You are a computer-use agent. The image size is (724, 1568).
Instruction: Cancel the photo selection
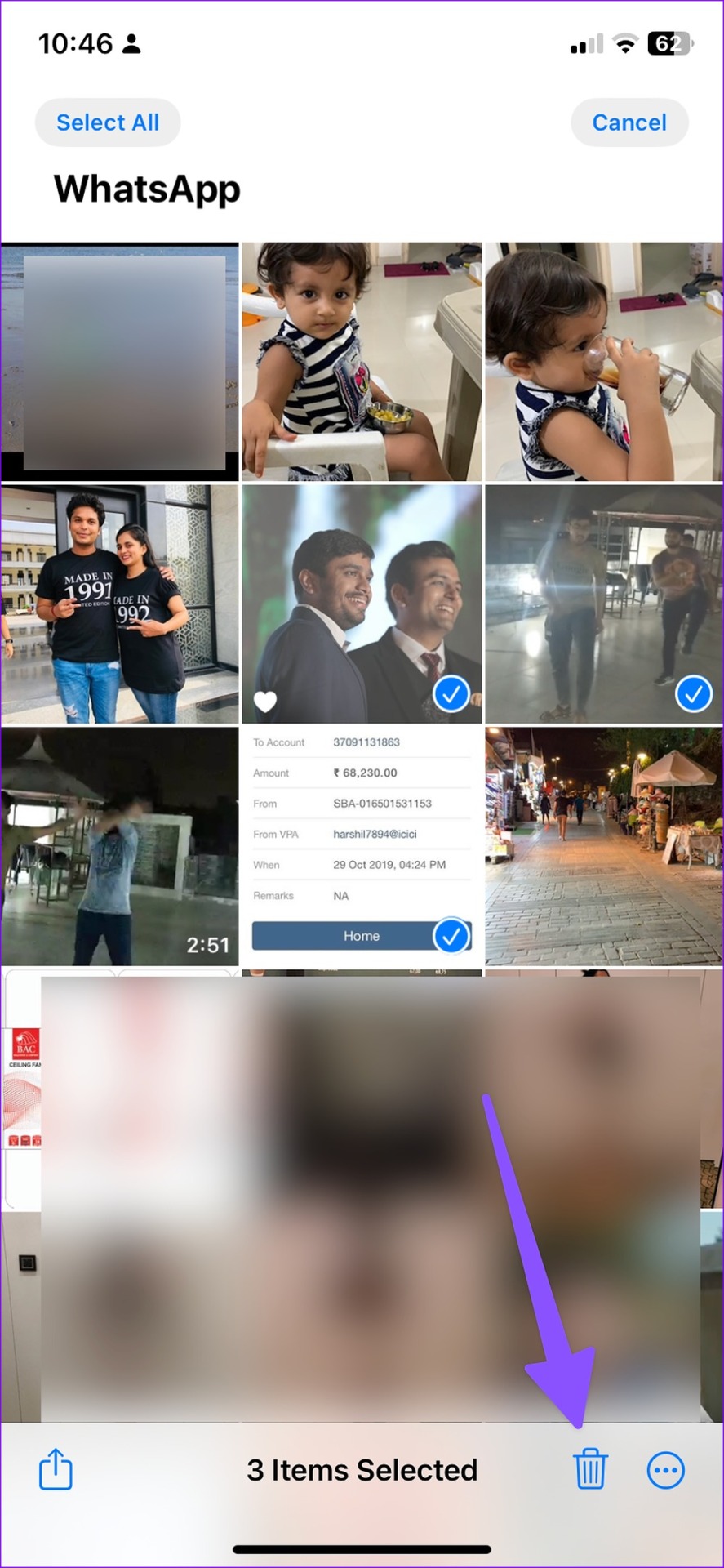click(629, 122)
